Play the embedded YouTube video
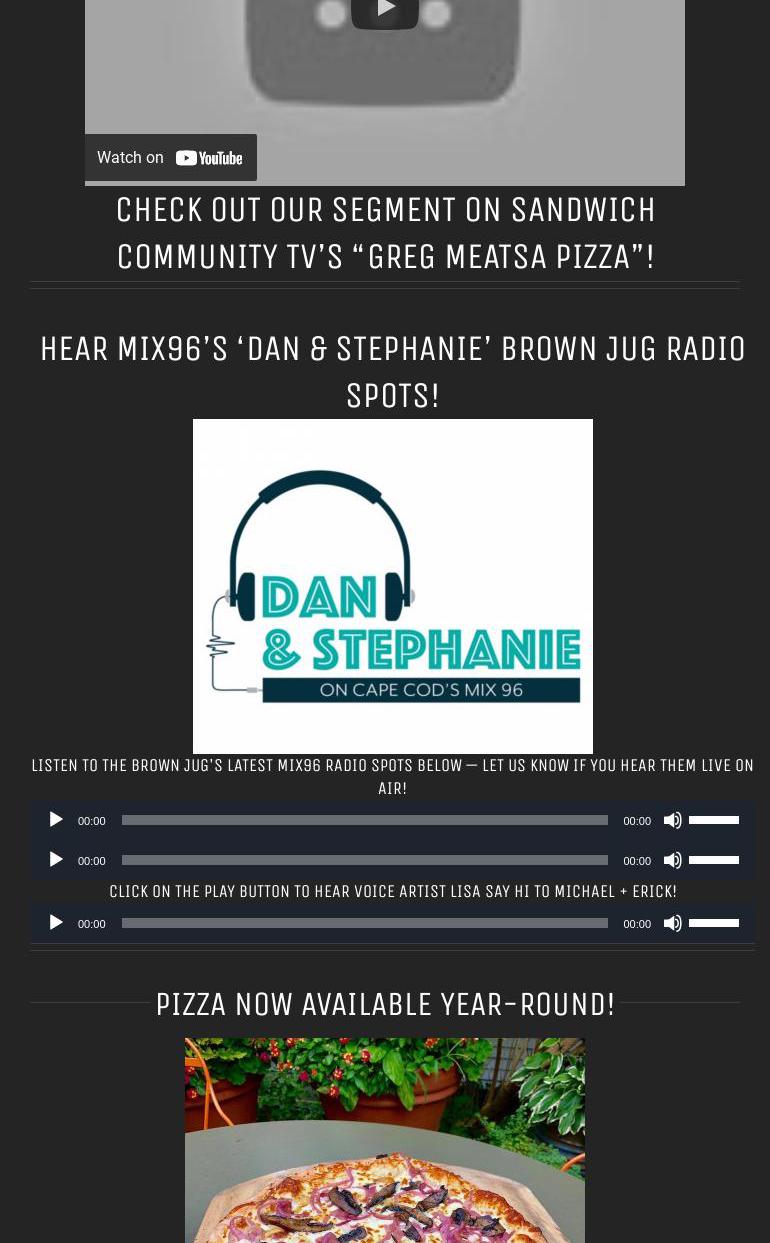770x1243 pixels. point(385,10)
